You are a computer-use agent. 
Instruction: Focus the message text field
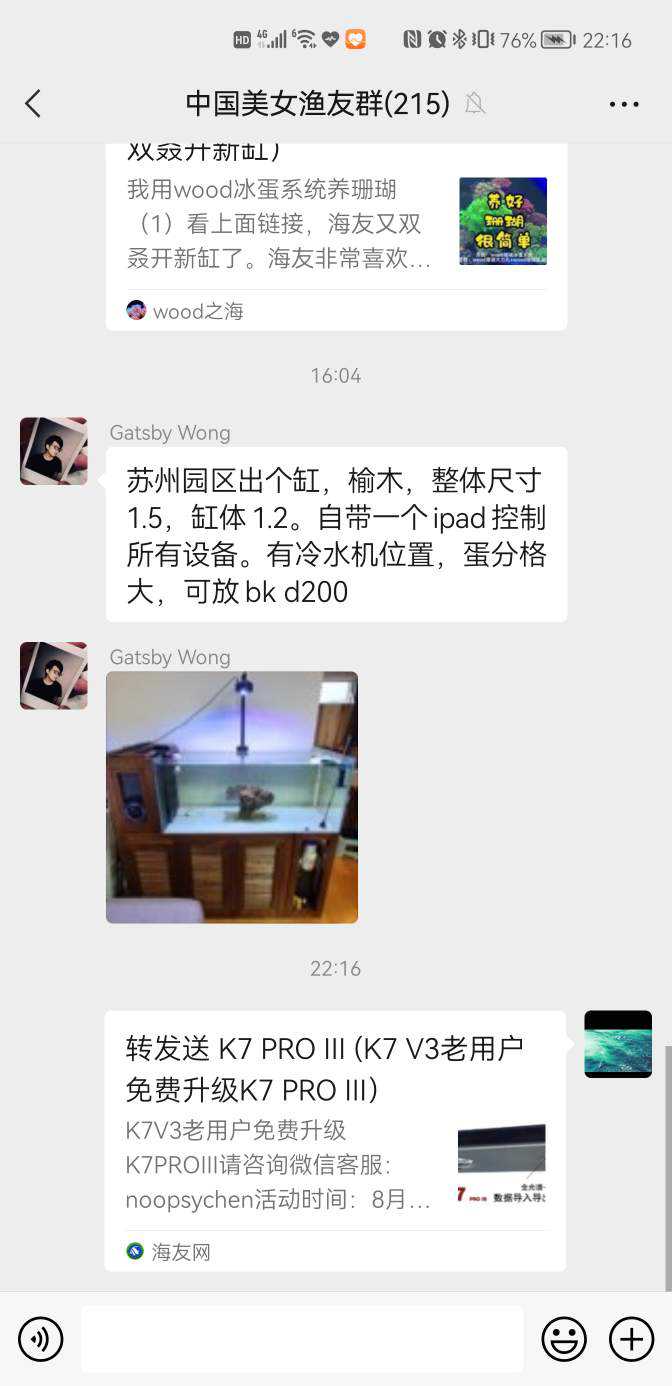coord(302,1339)
